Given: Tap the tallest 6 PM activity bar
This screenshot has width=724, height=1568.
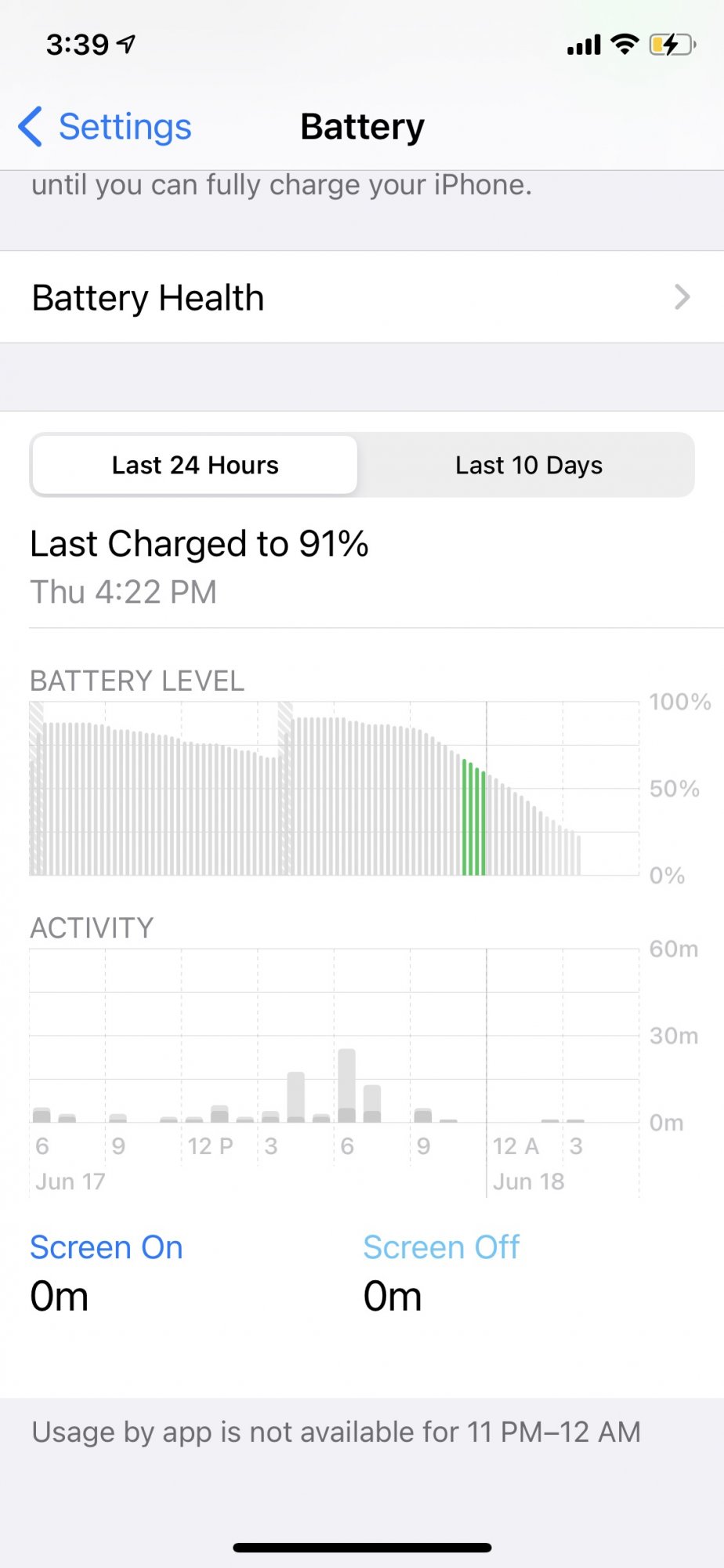Looking at the screenshot, I should pos(346,1086).
